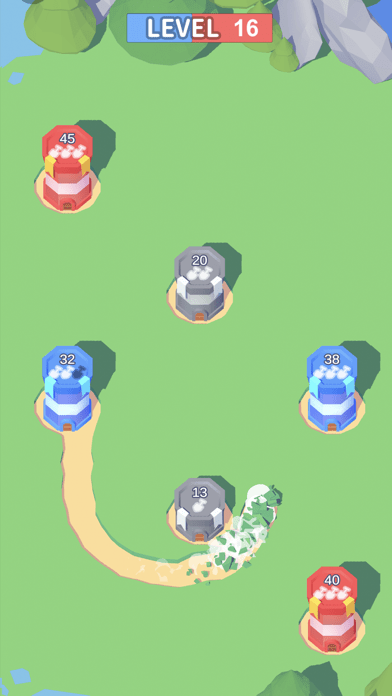Target the red enemy tower with 45
Viewport: 392px width, 696px height.
(x=67, y=168)
